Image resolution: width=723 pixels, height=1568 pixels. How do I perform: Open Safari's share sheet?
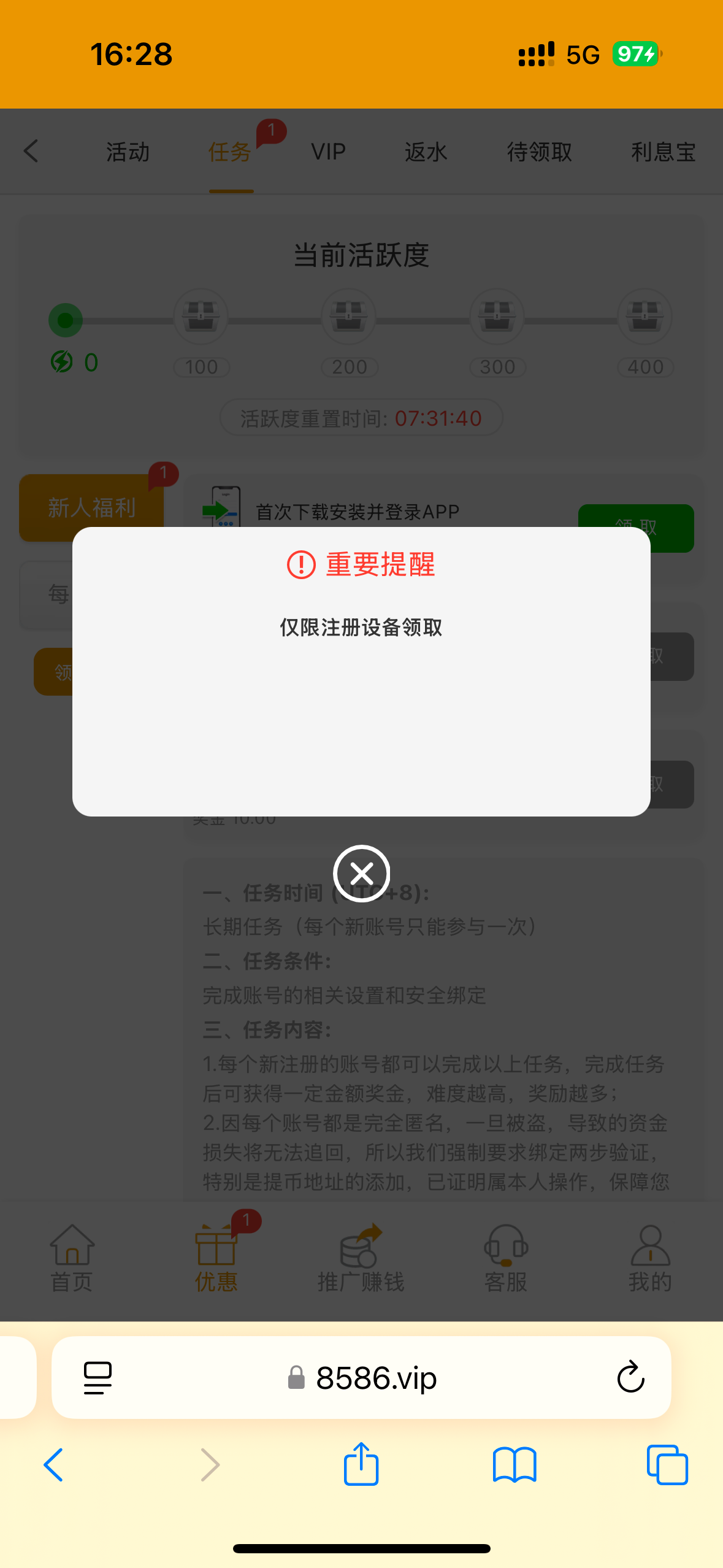coord(361,1464)
